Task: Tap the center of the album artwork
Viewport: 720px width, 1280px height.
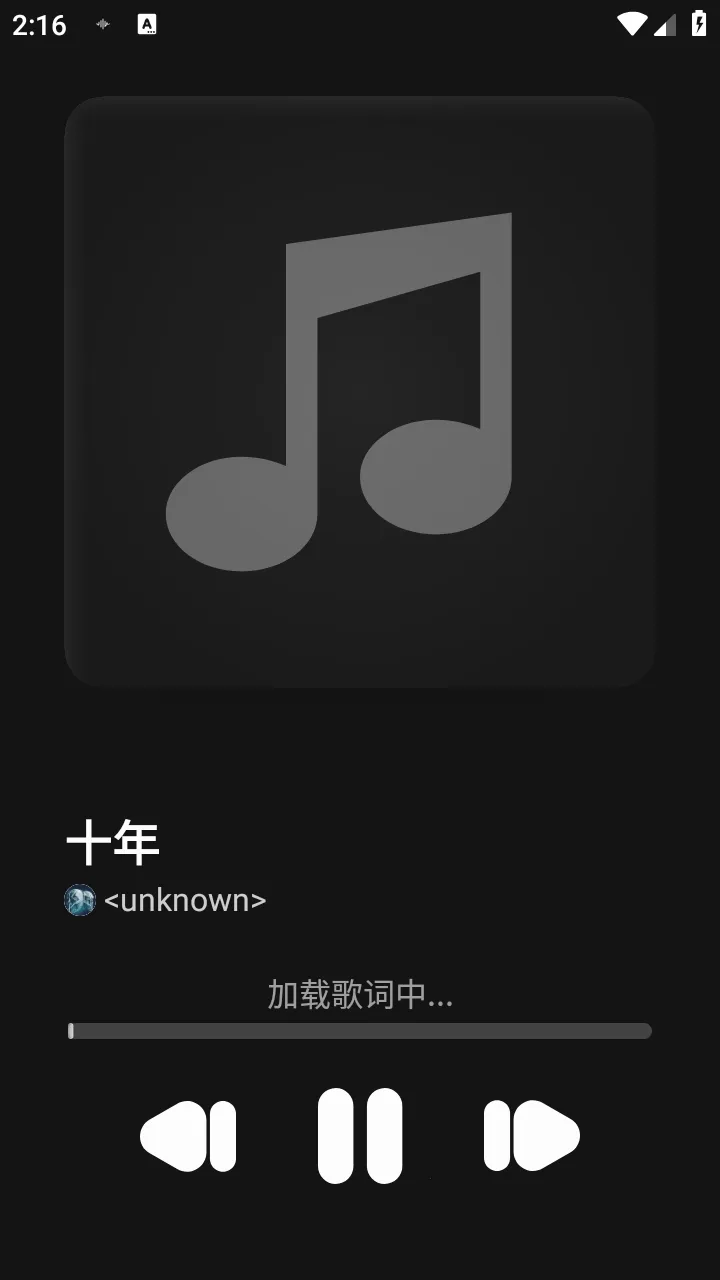Action: click(x=359, y=390)
